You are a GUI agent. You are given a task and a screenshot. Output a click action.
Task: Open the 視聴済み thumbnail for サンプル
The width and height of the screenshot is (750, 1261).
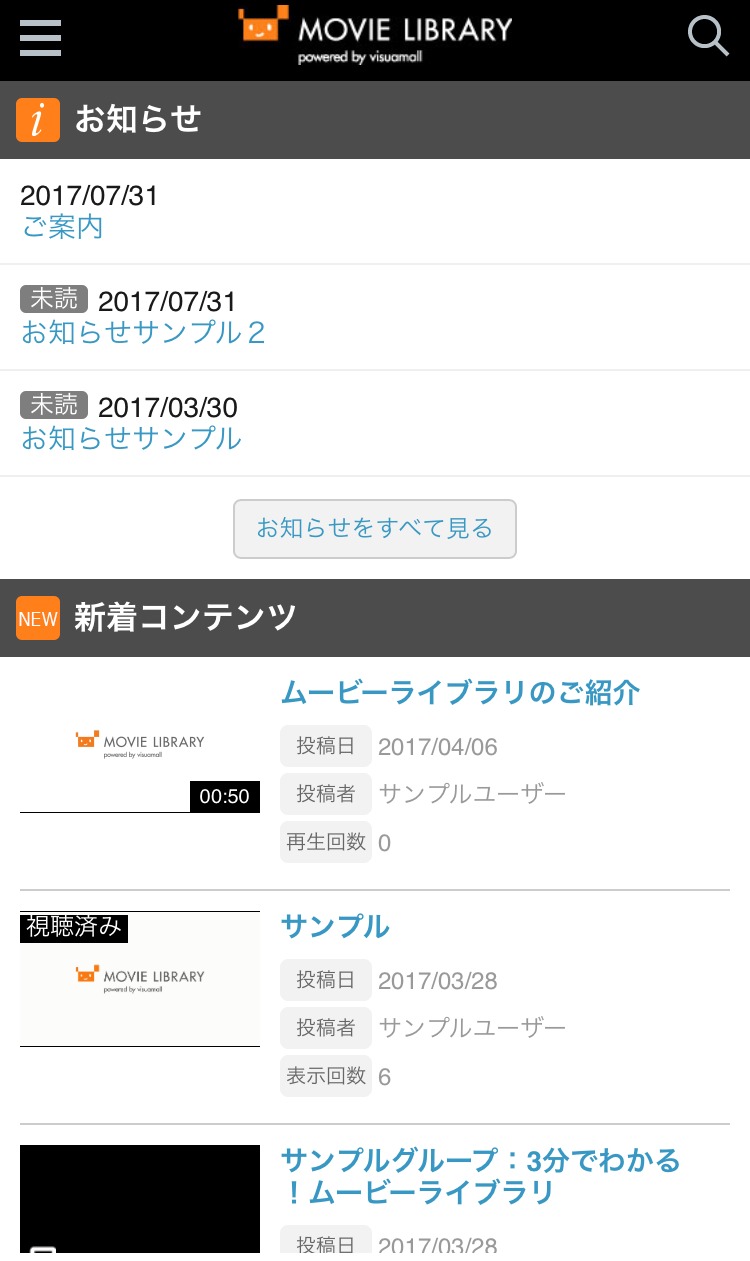(140, 979)
